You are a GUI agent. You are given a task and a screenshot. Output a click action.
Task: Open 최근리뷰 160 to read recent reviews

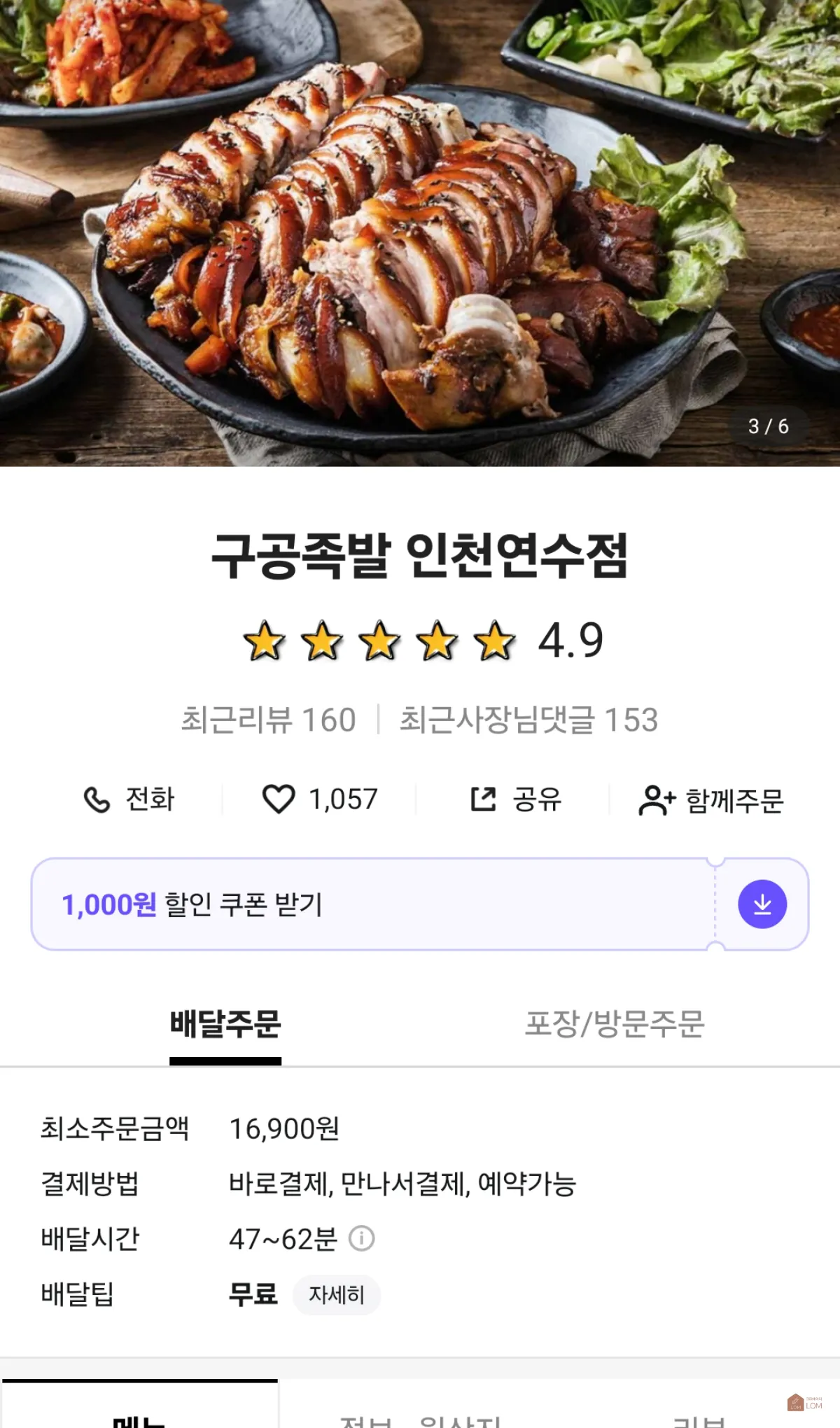(267, 720)
